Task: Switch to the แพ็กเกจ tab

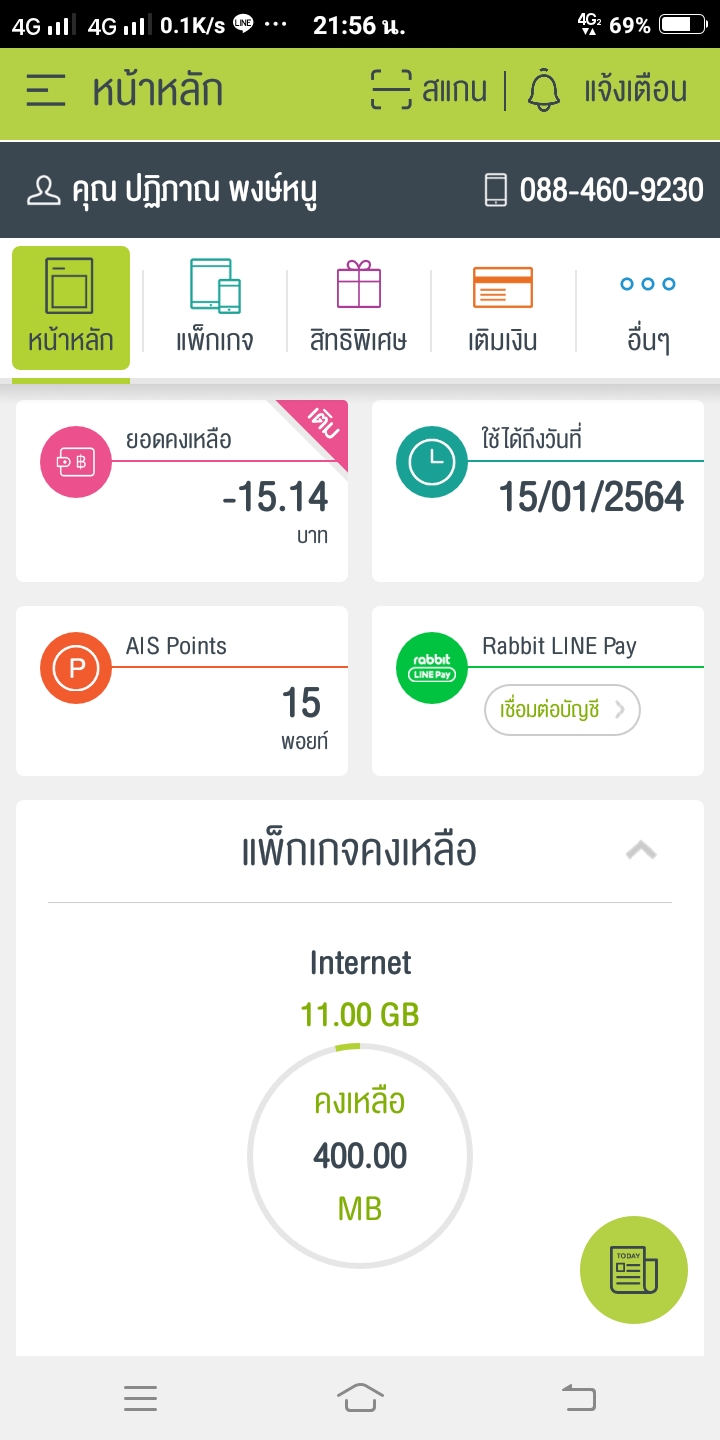Action: point(215,308)
